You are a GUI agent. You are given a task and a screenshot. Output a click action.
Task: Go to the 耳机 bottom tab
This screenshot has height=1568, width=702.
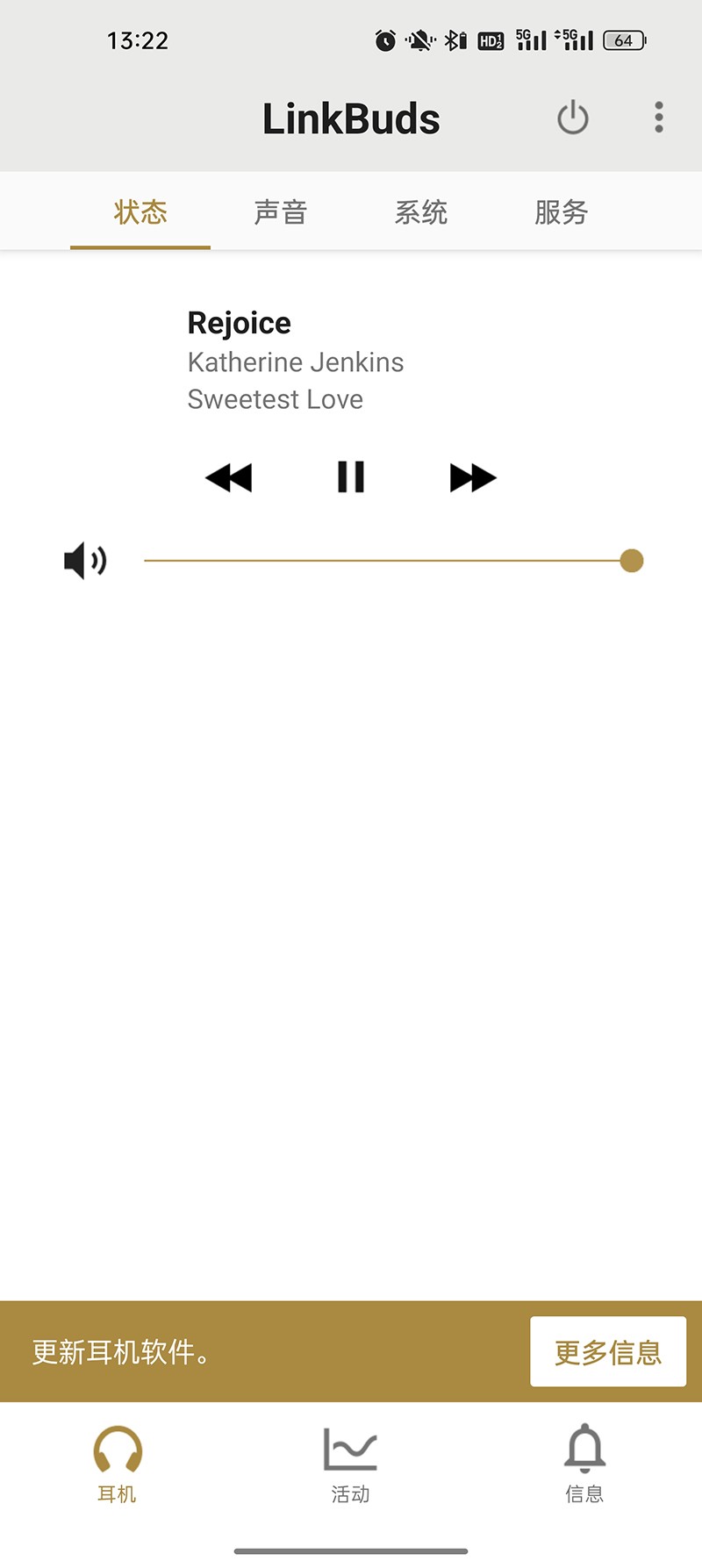118,1464
